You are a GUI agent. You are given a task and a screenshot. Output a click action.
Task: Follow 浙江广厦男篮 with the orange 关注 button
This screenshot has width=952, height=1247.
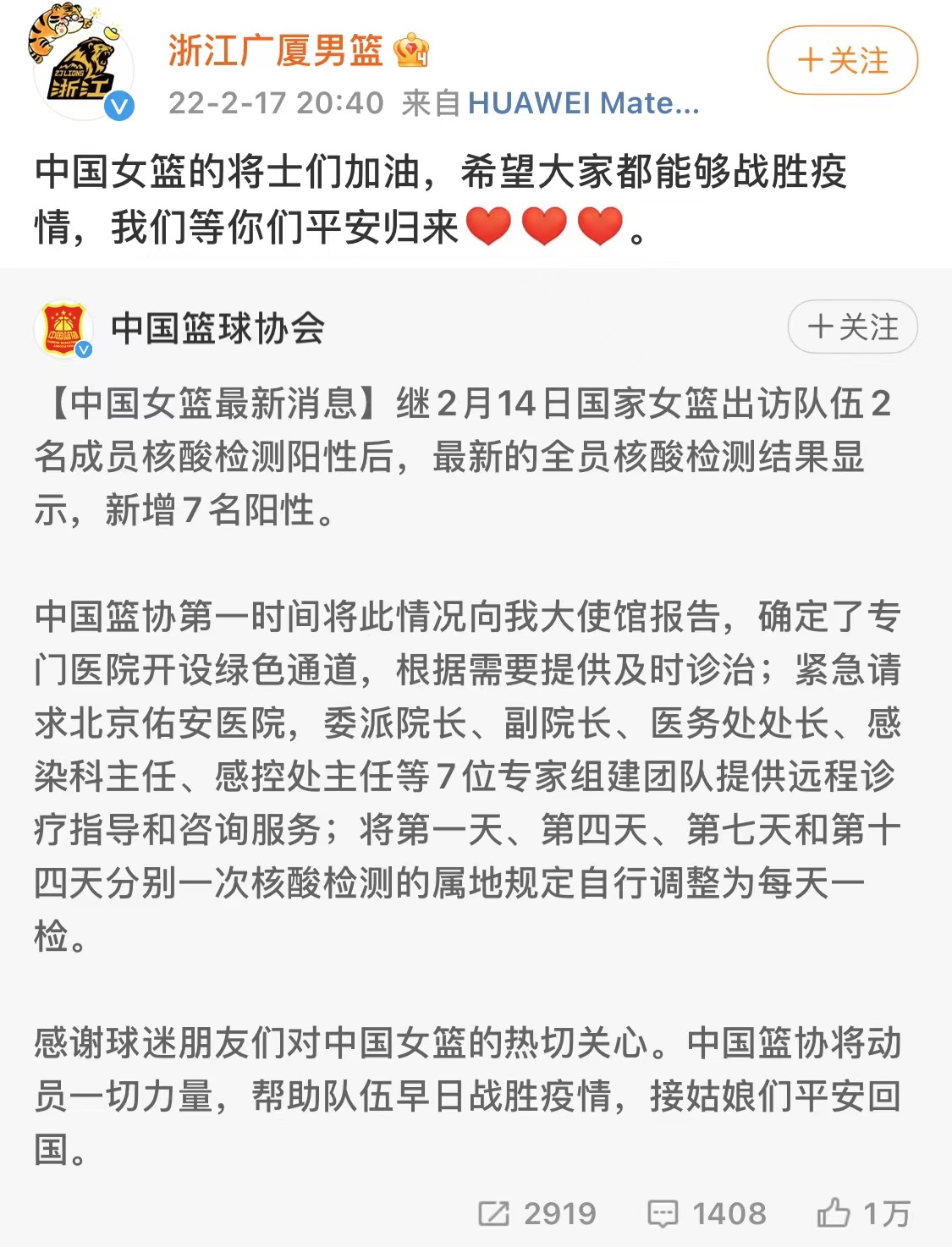(x=842, y=60)
